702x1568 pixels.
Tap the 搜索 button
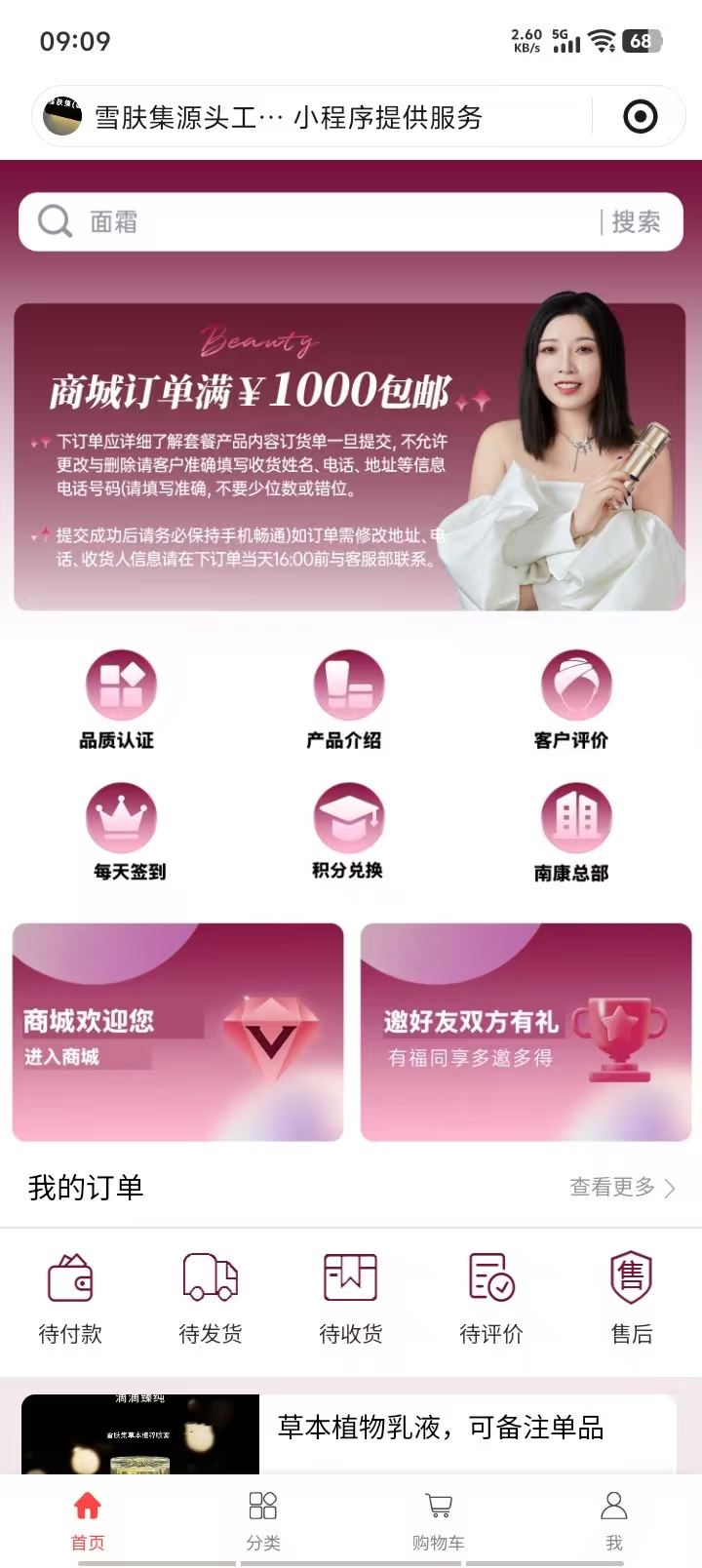coord(636,222)
